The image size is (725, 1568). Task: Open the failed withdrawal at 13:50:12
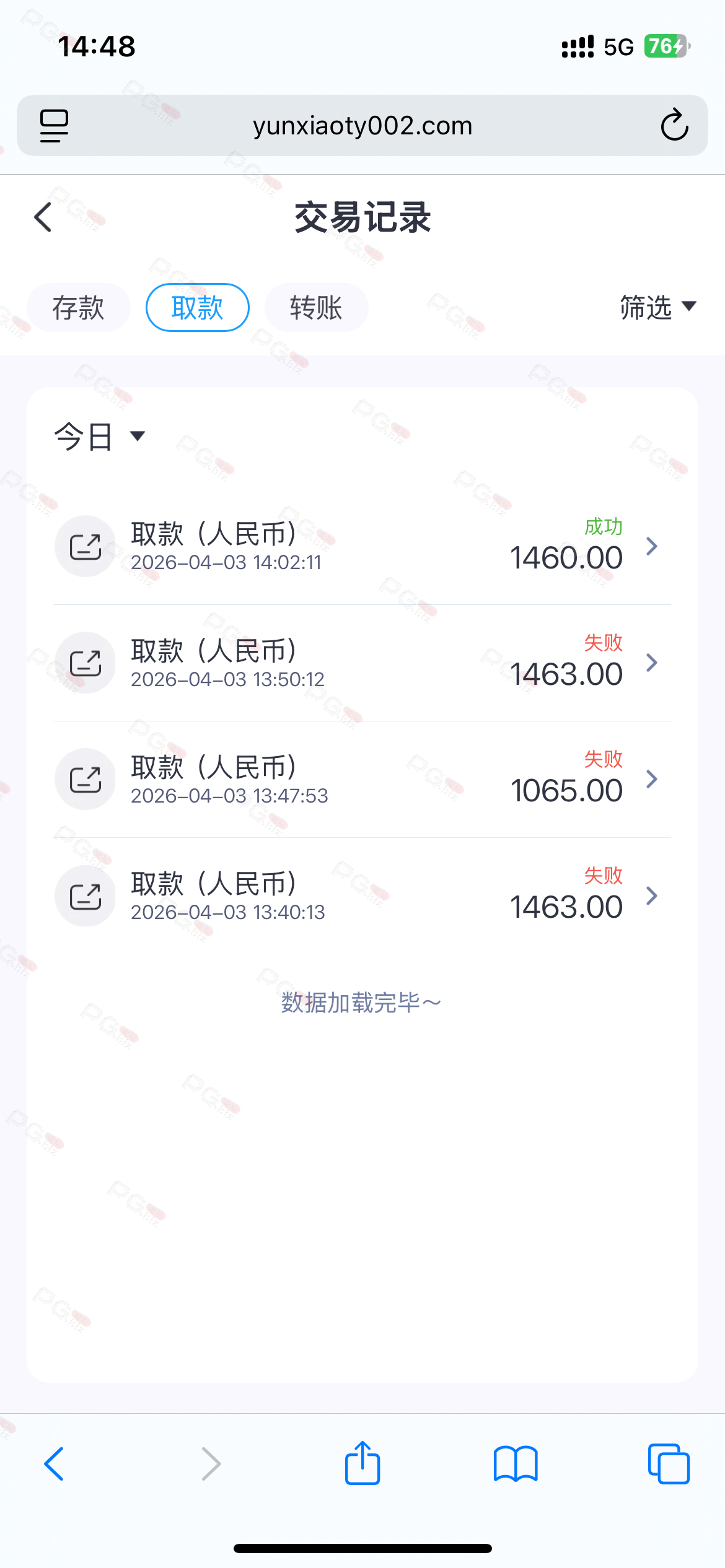[362, 663]
